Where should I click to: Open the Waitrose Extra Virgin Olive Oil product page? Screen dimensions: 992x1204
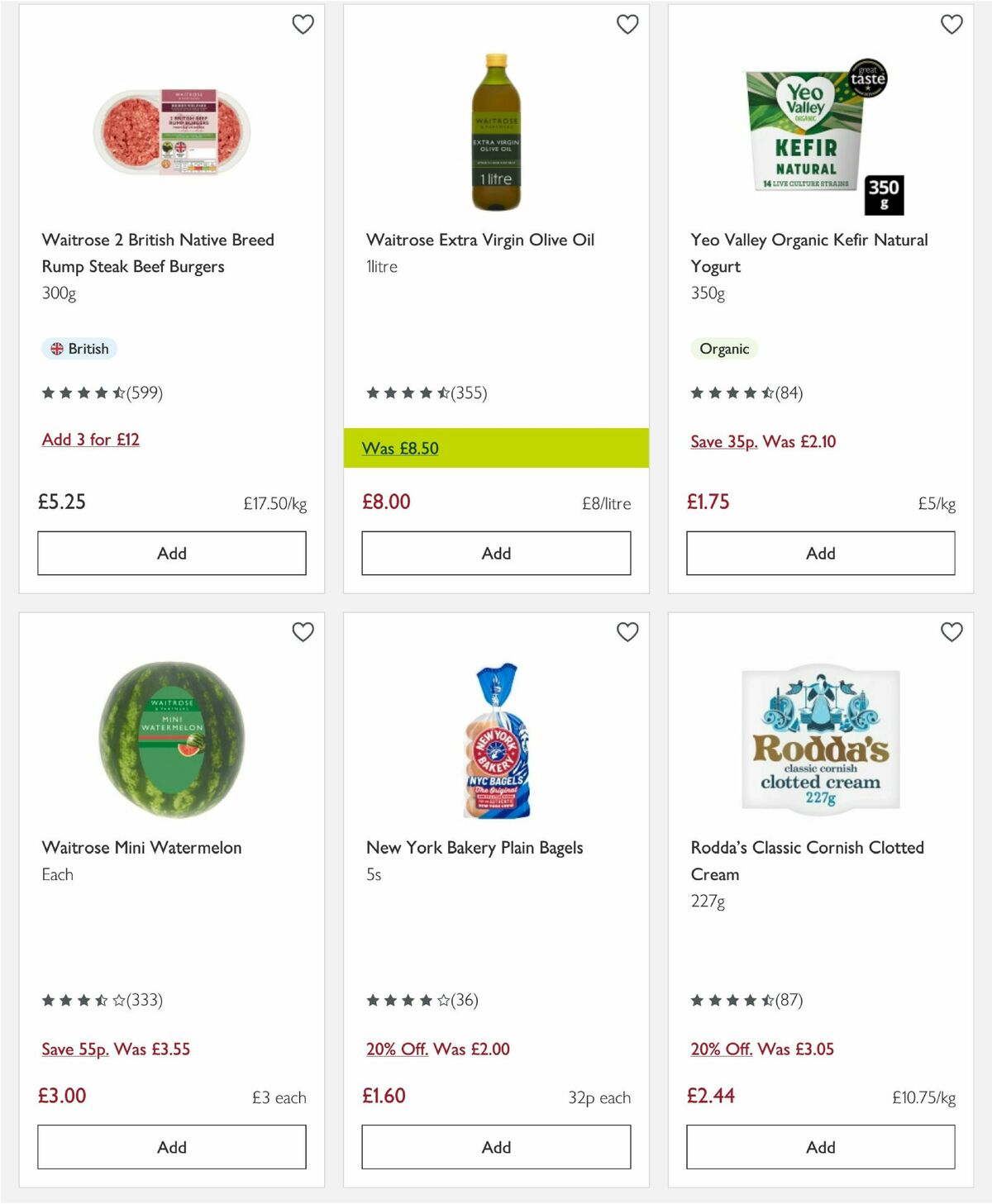[x=479, y=240]
